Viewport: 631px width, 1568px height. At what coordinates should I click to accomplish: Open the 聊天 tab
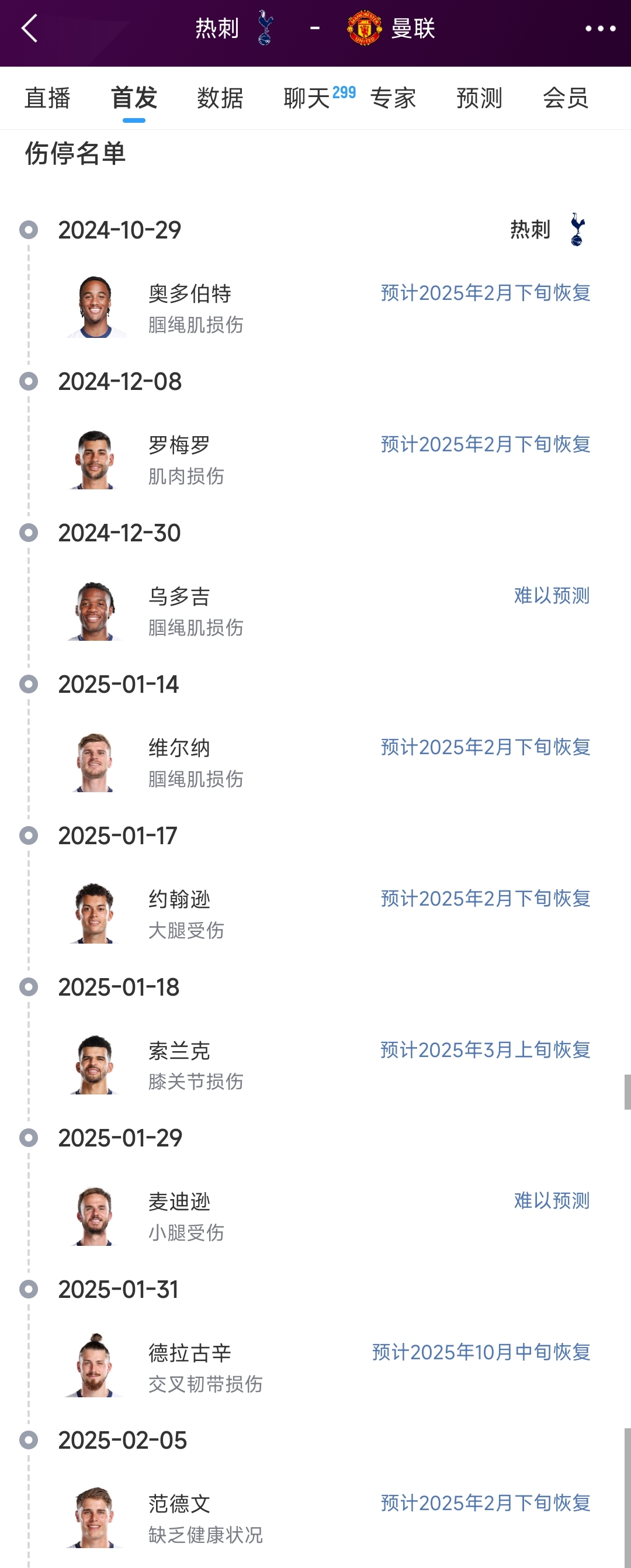click(x=308, y=98)
